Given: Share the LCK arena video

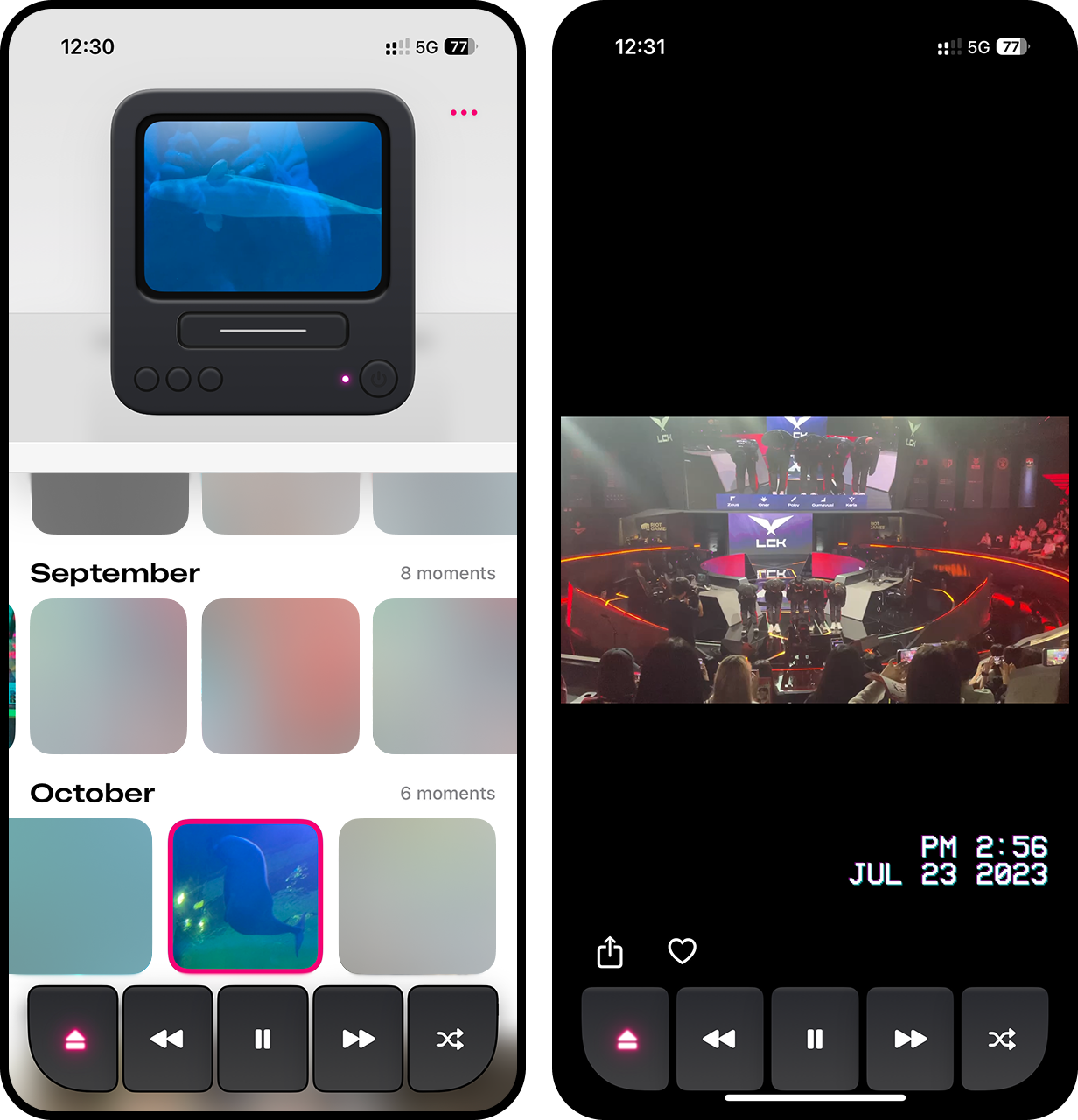Looking at the screenshot, I should [610, 951].
